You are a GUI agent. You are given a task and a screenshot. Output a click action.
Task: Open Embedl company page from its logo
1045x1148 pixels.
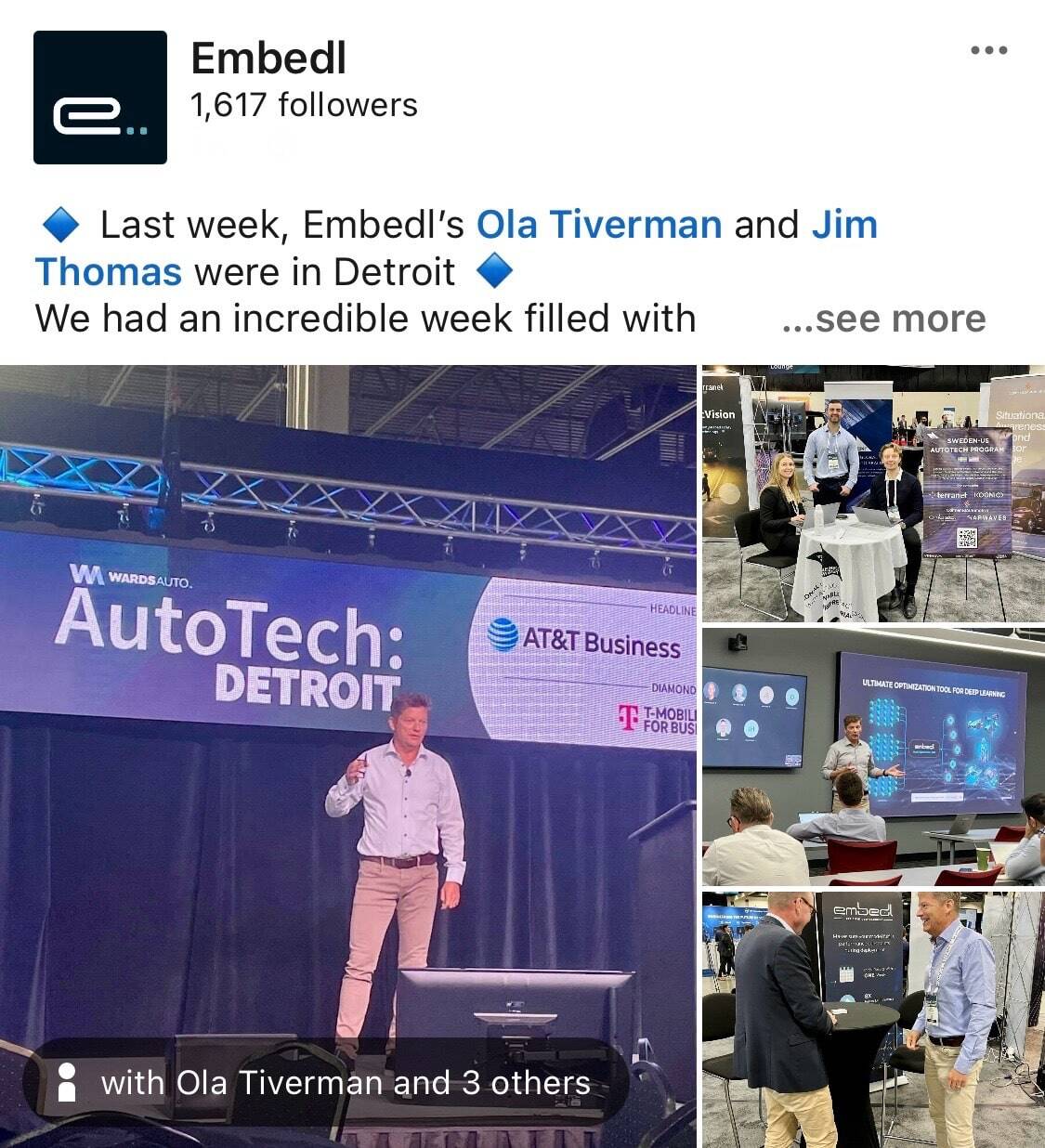tap(100, 98)
